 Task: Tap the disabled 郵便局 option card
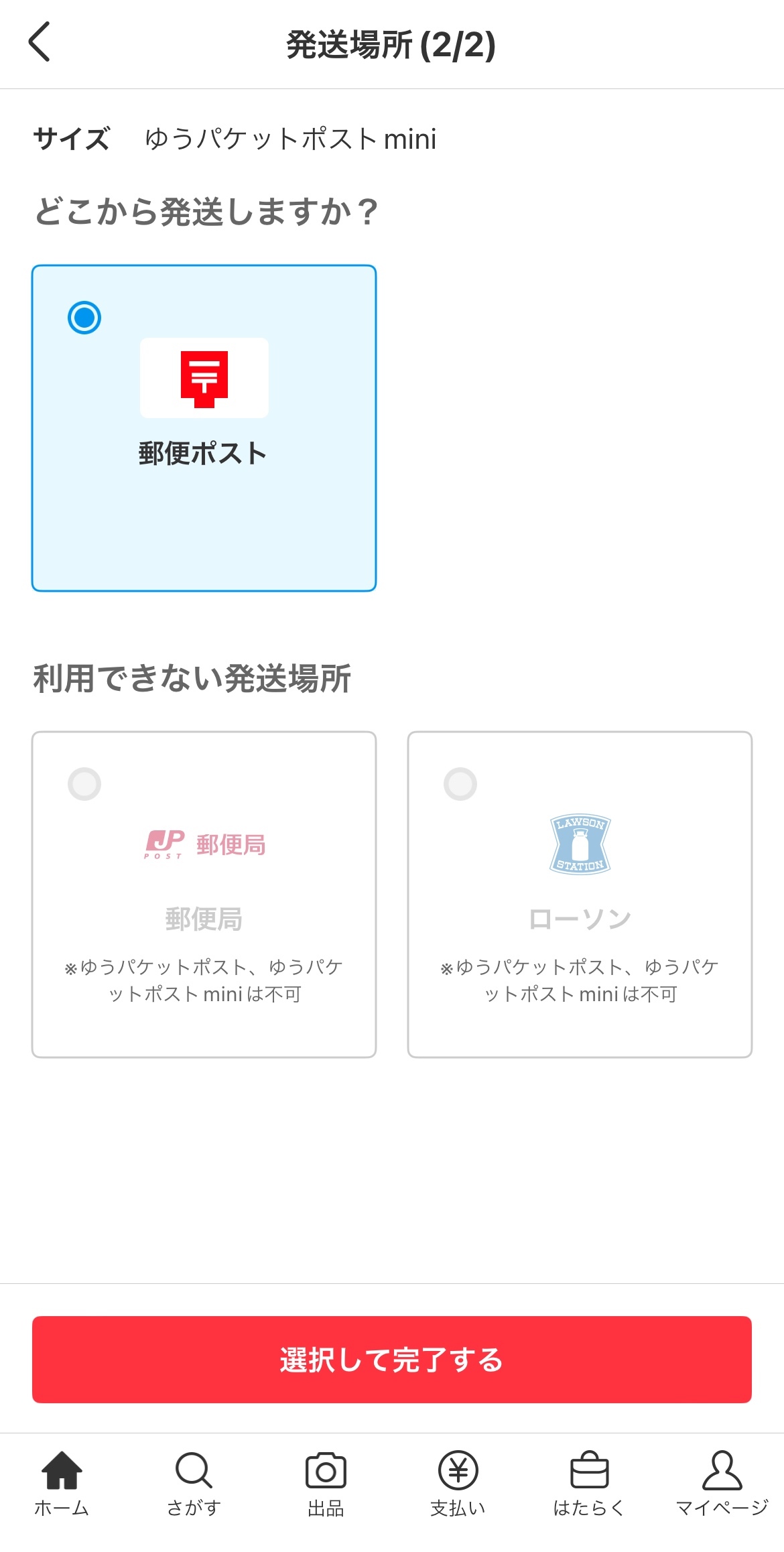204,895
